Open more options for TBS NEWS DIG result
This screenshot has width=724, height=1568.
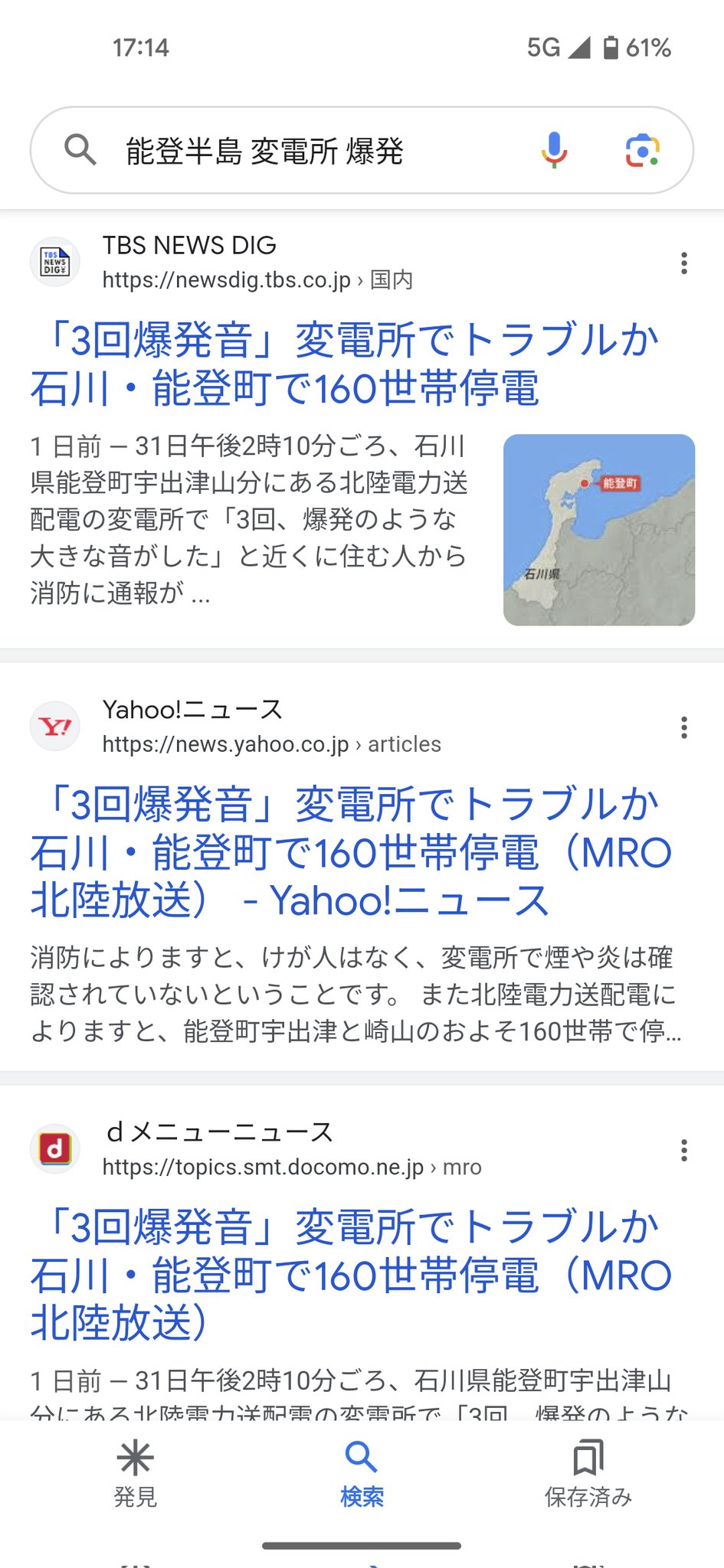click(x=683, y=263)
